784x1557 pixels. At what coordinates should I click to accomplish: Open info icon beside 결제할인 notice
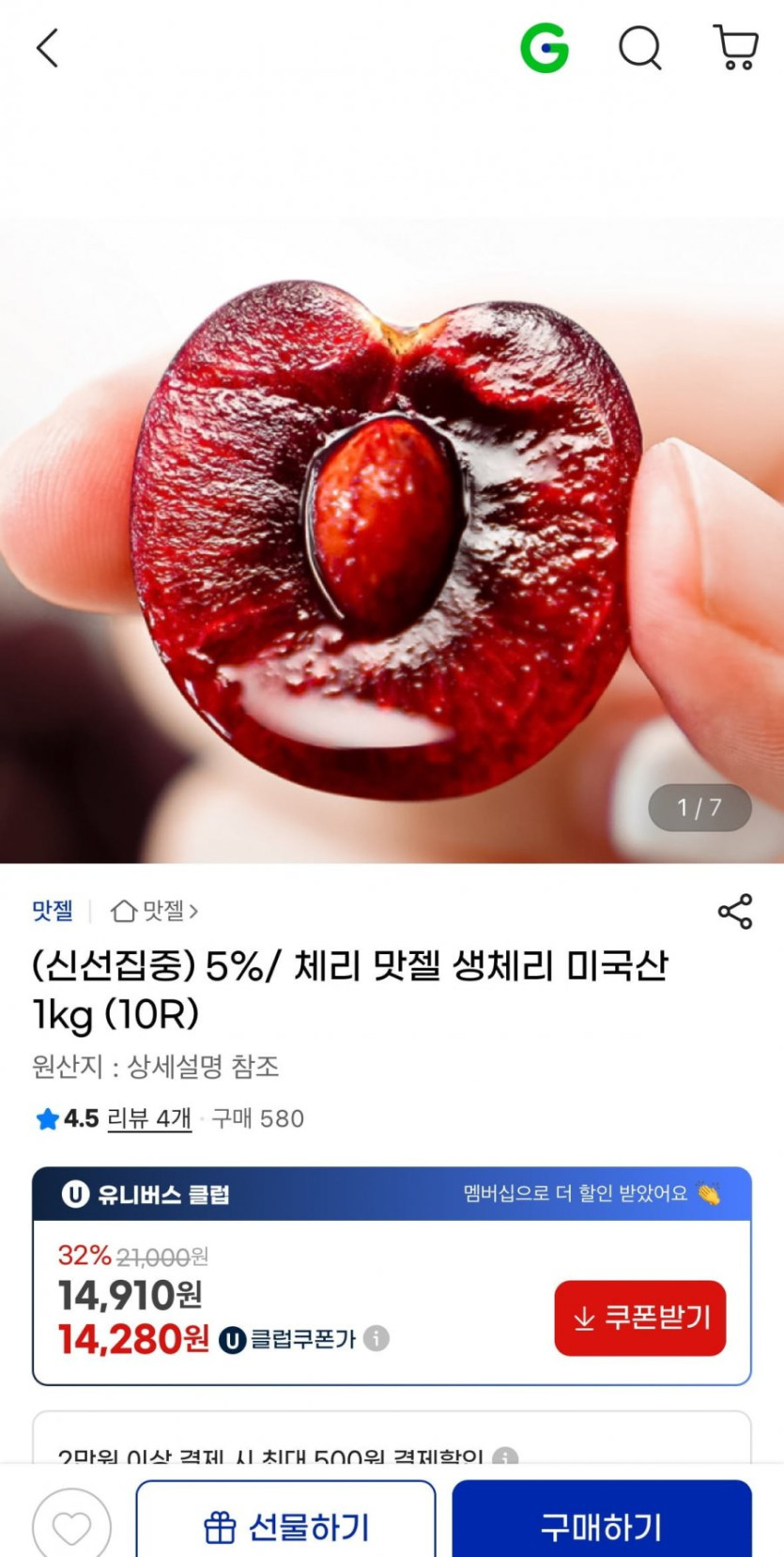(x=505, y=1457)
